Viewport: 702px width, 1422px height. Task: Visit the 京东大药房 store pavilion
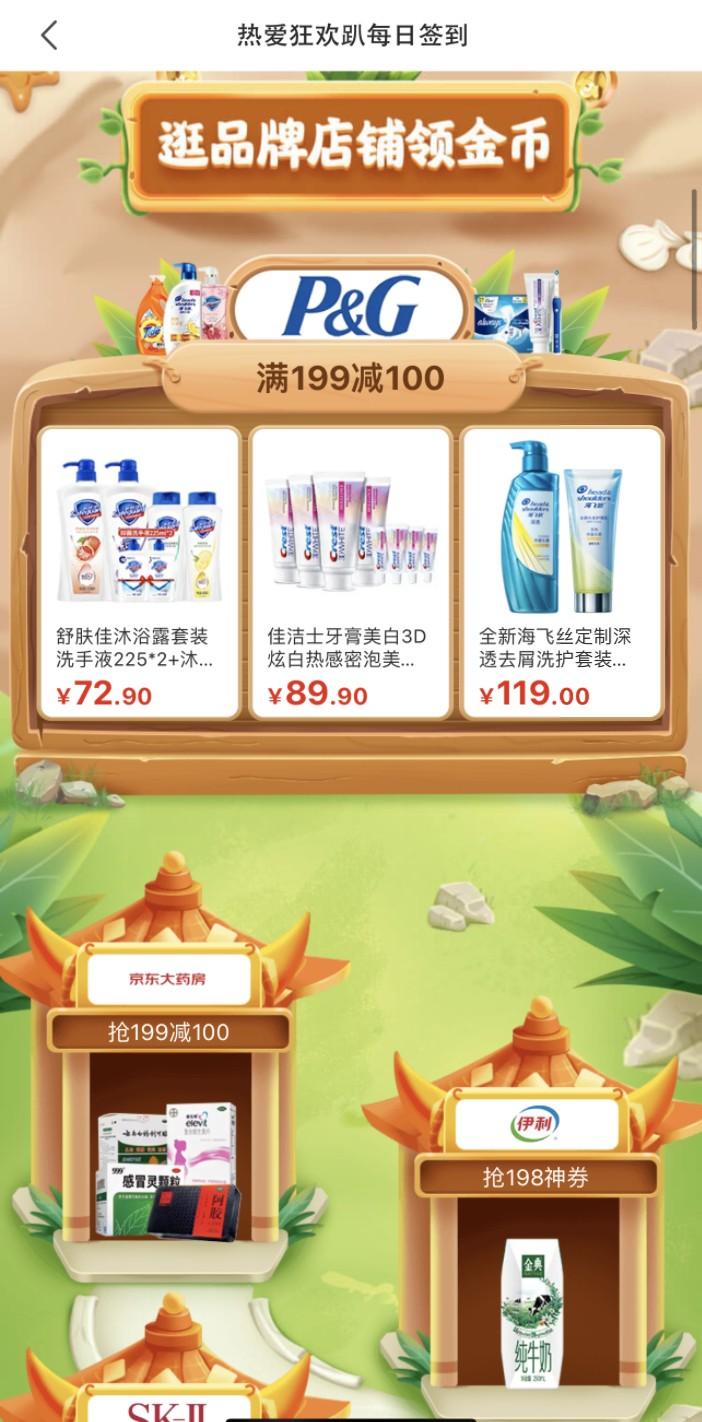[x=168, y=978]
